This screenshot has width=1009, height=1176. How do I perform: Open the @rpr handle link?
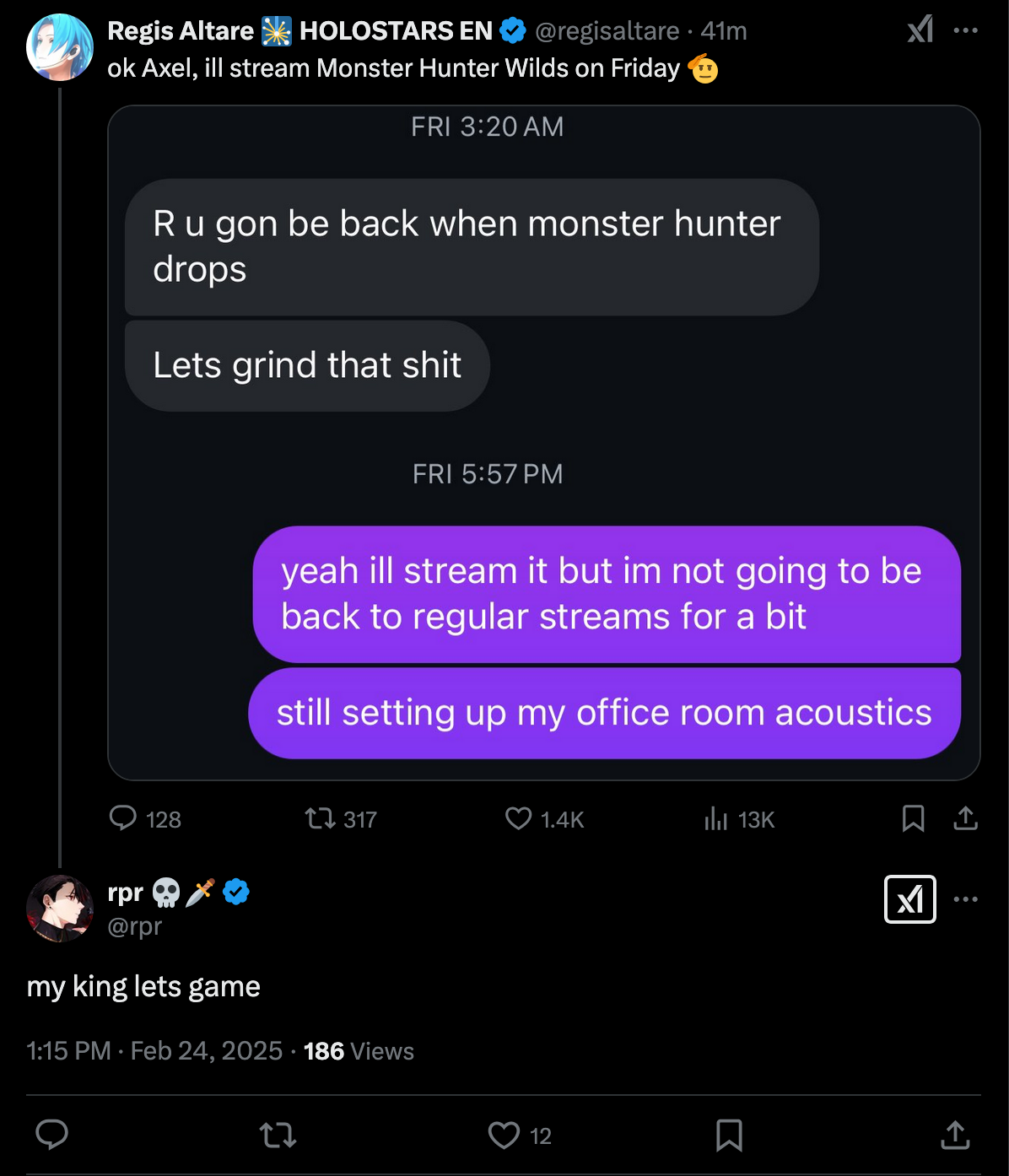tap(135, 926)
